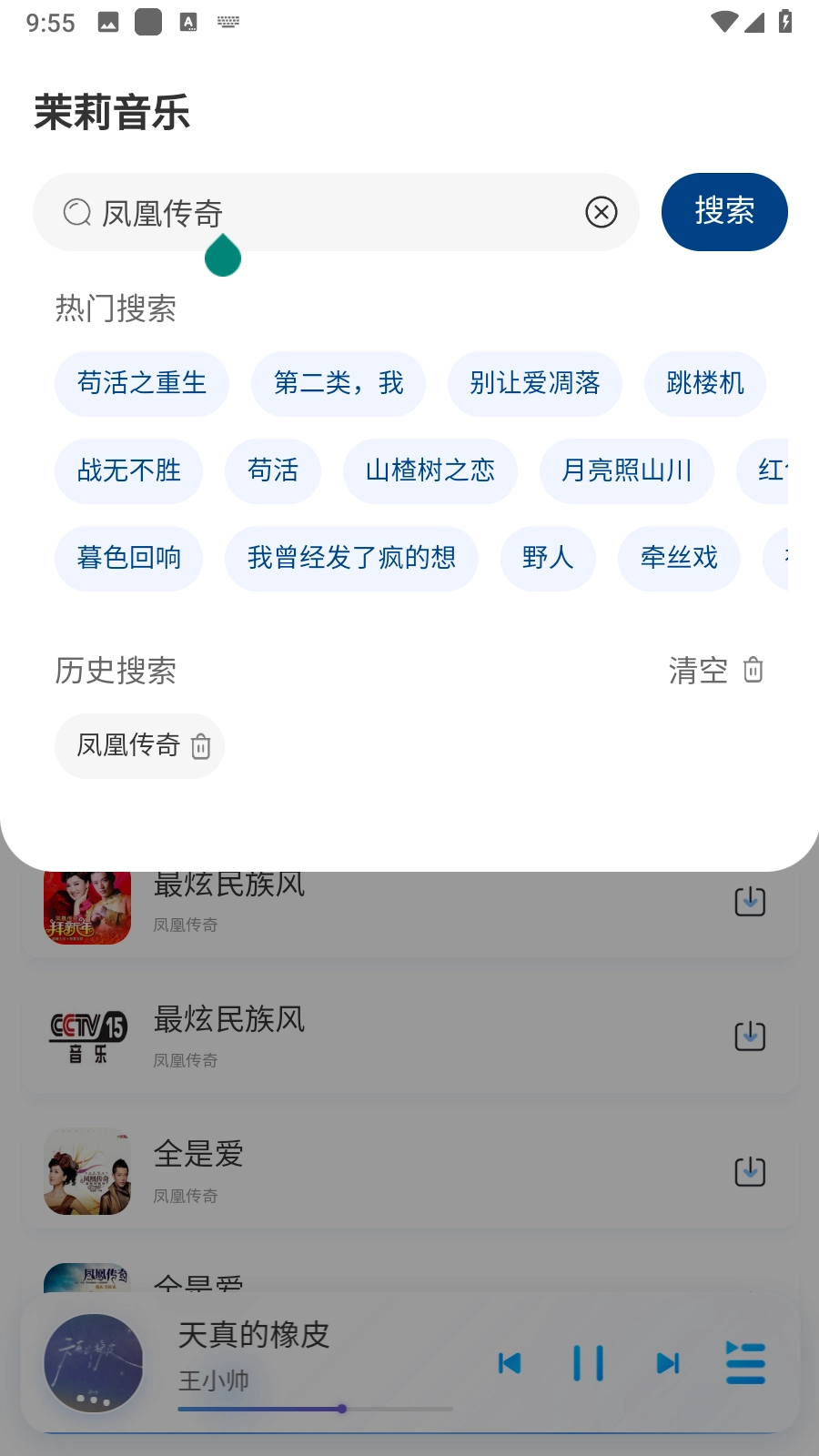Viewport: 819px width, 1456px height.
Task: Click the trash icon next to 清空
Action: click(753, 671)
